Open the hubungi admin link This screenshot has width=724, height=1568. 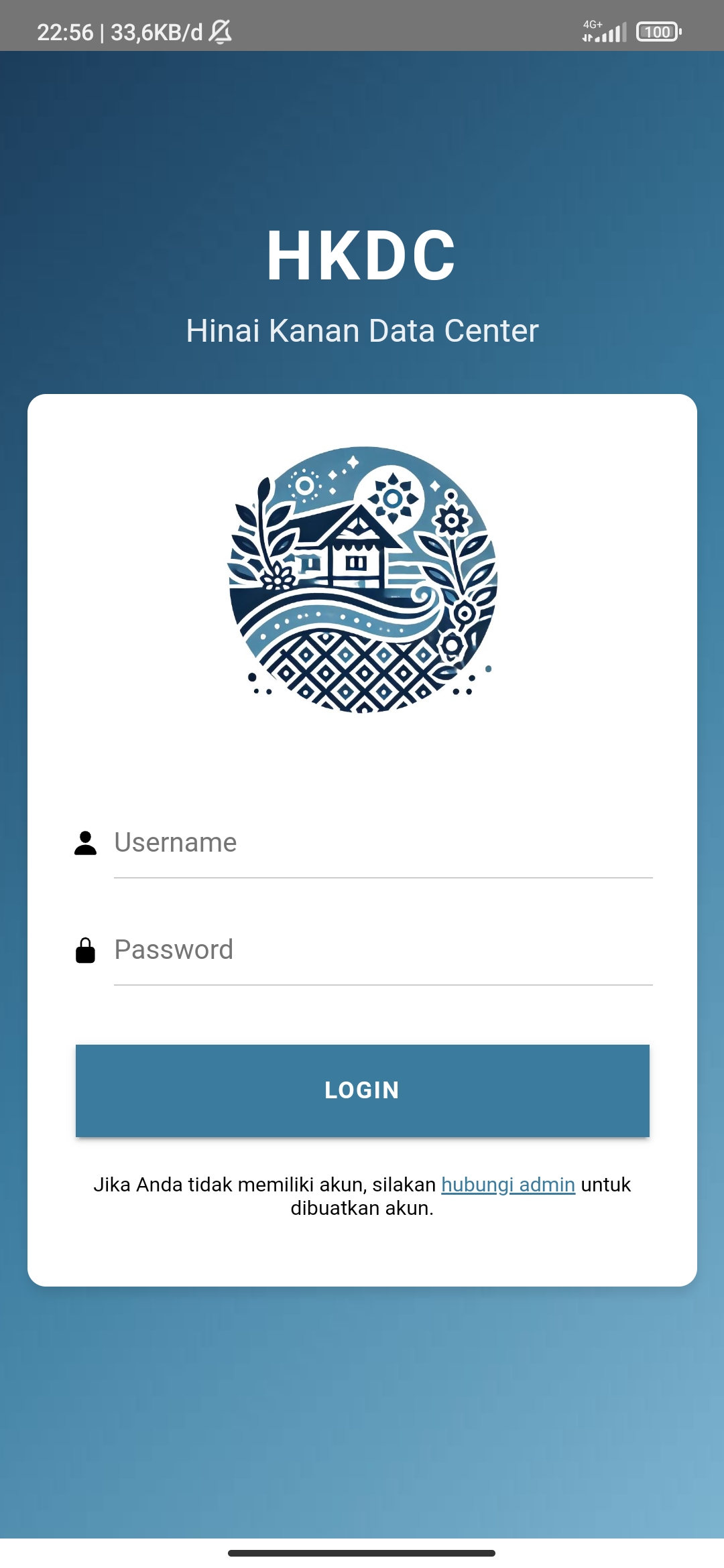click(x=508, y=1185)
